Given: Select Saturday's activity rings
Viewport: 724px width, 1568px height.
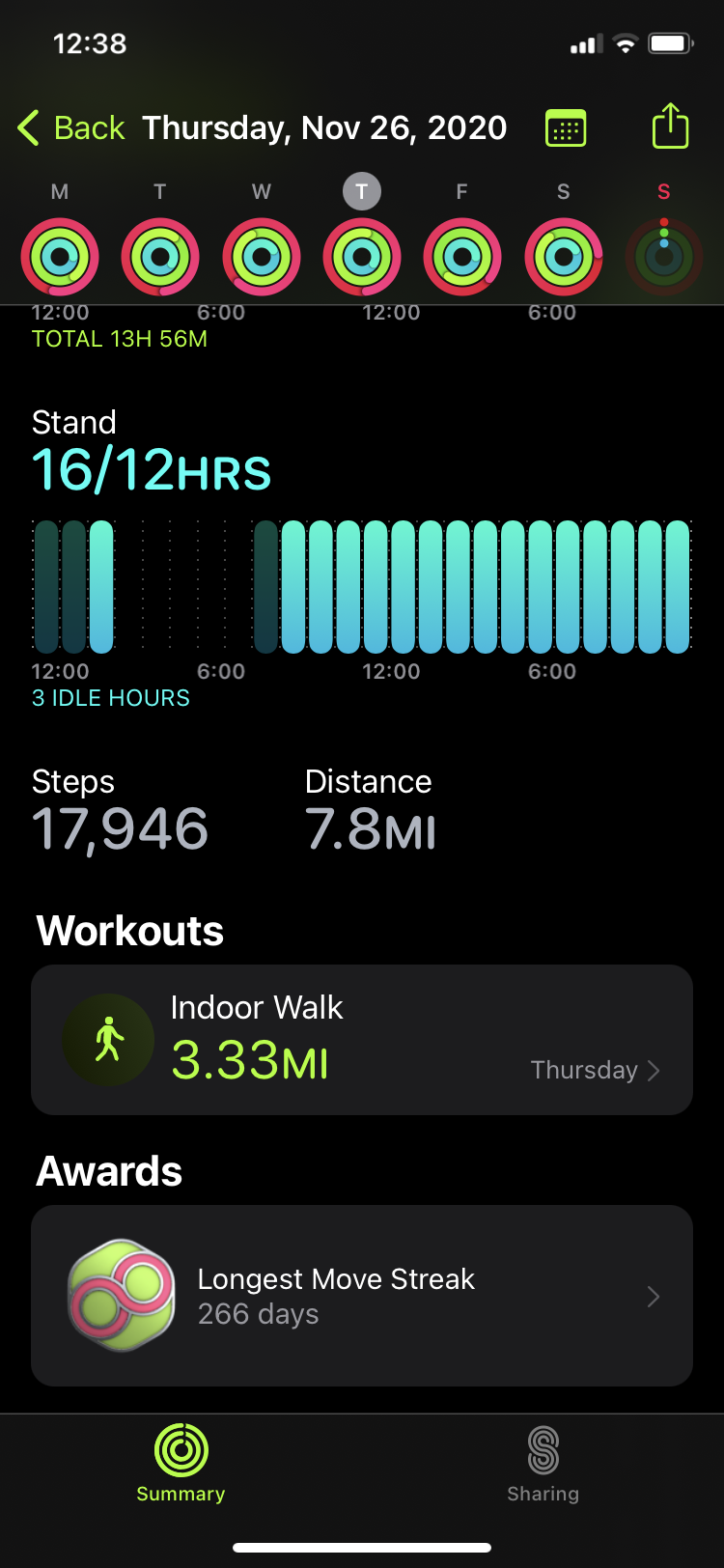Looking at the screenshot, I should point(563,257).
